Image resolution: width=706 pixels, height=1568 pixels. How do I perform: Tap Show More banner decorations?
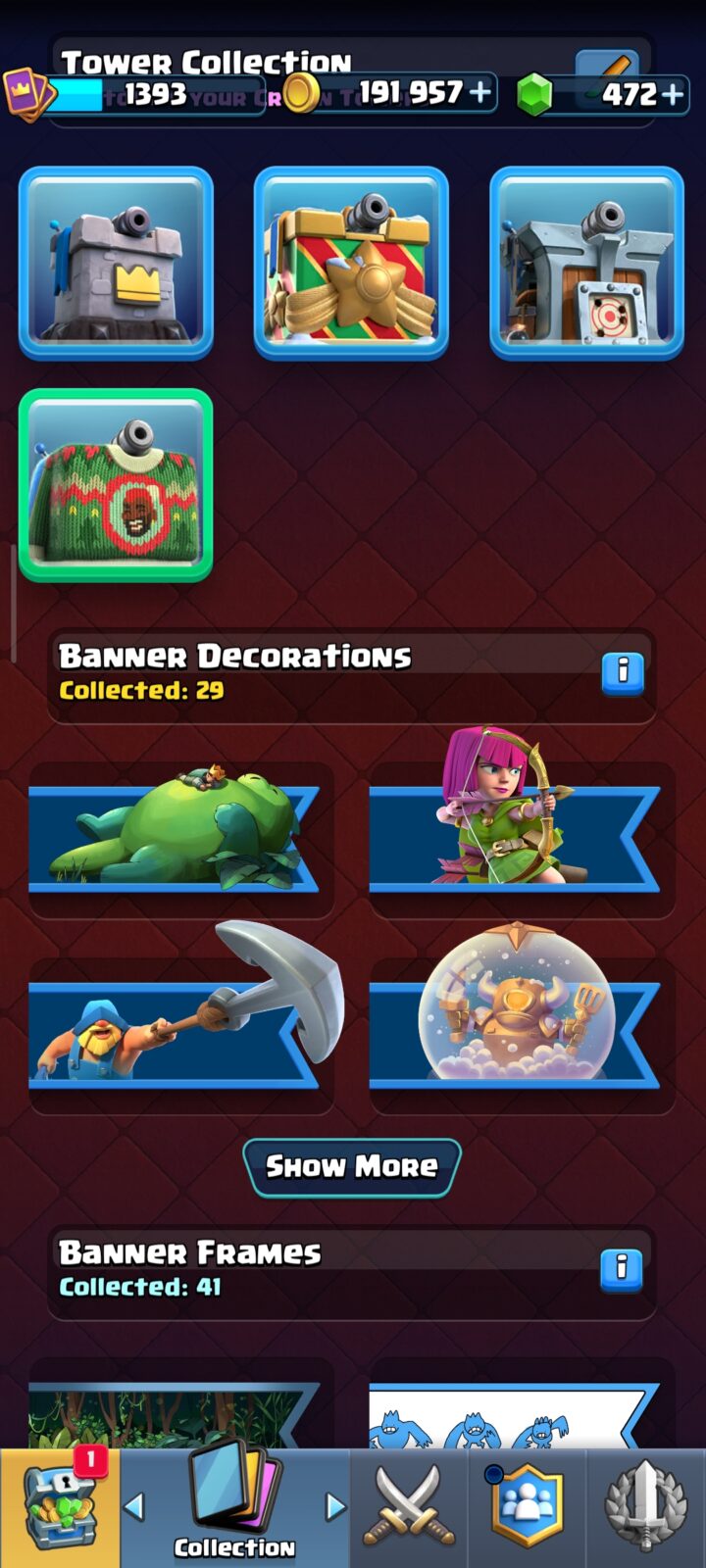click(x=352, y=1167)
